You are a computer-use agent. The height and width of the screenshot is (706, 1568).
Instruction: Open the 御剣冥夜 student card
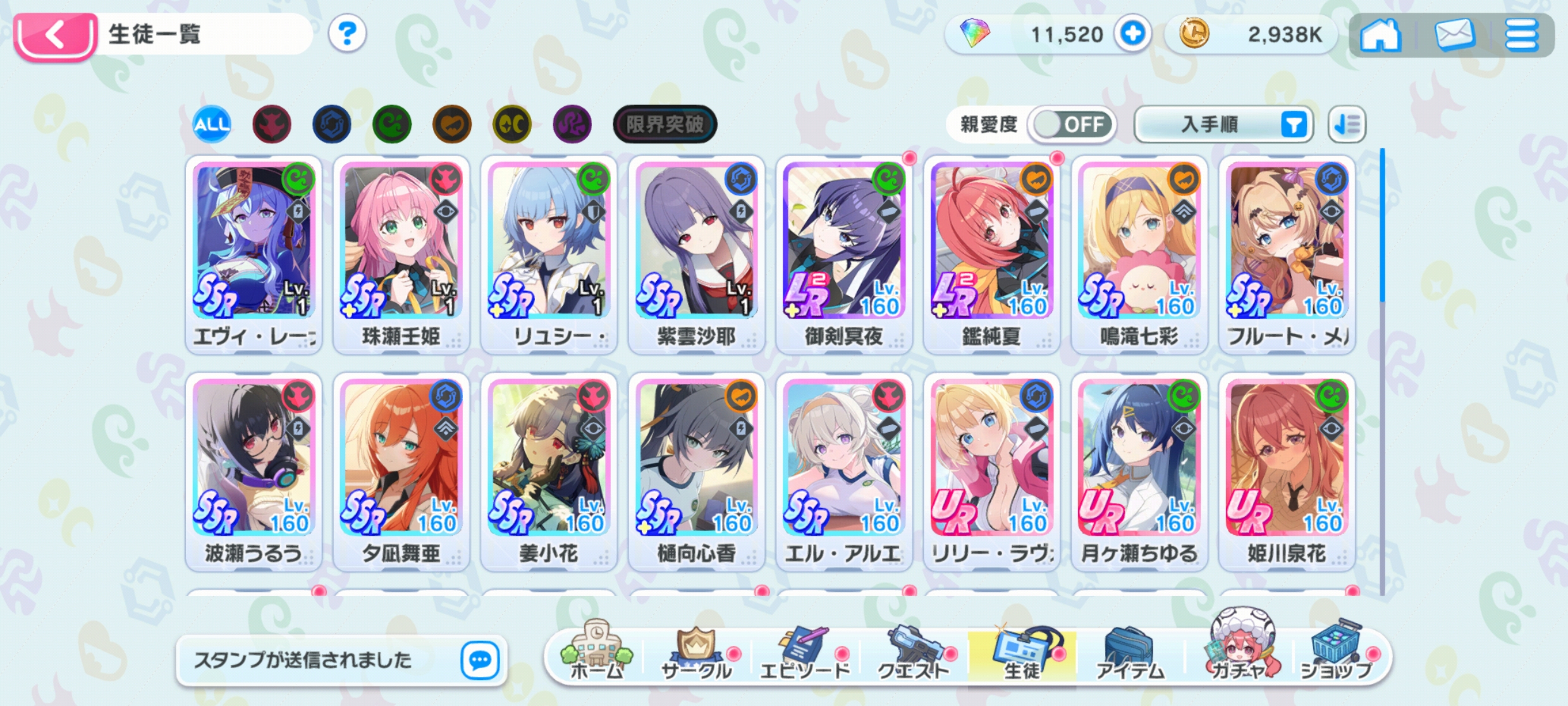tap(843, 253)
